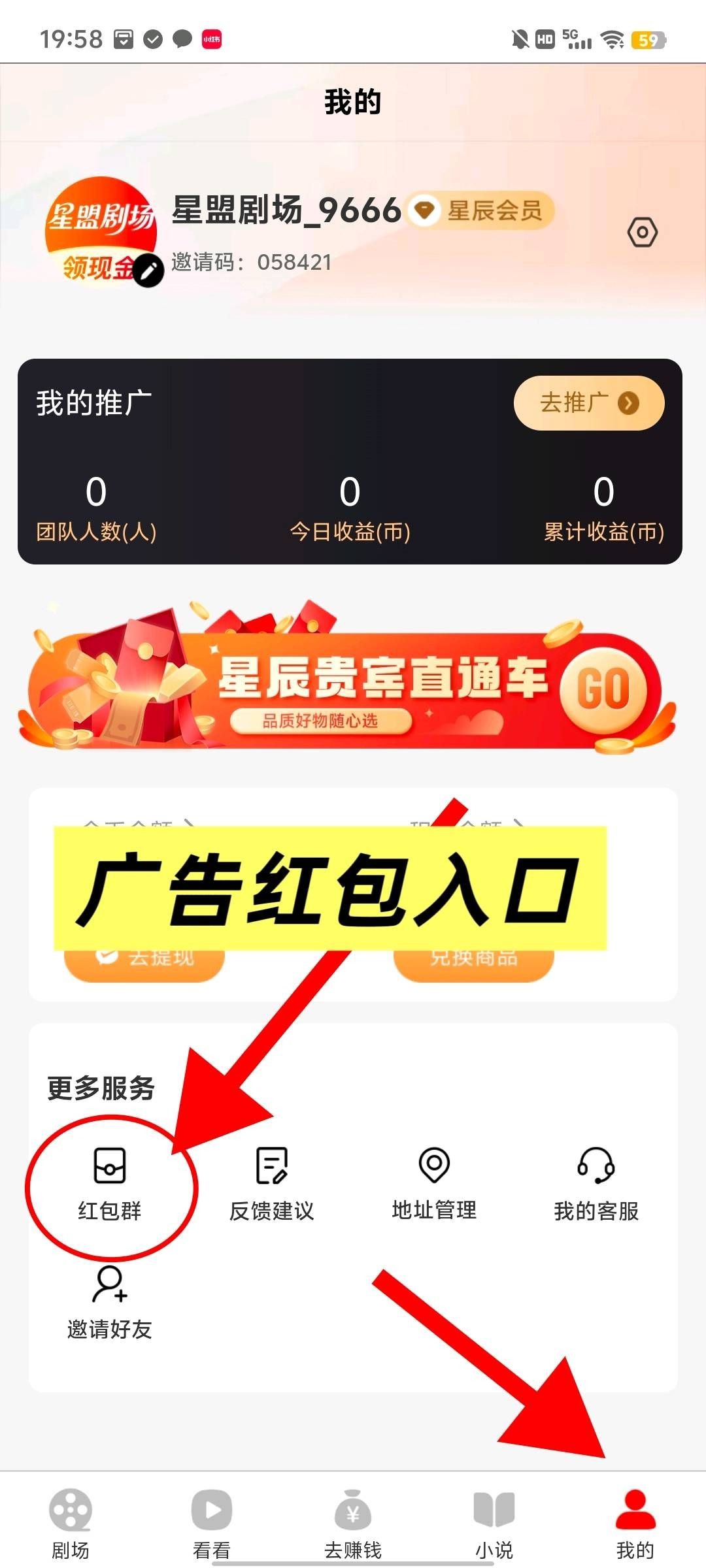This screenshot has height=1568, width=706.
Task: Open 红包群 service
Action: (x=110, y=1184)
